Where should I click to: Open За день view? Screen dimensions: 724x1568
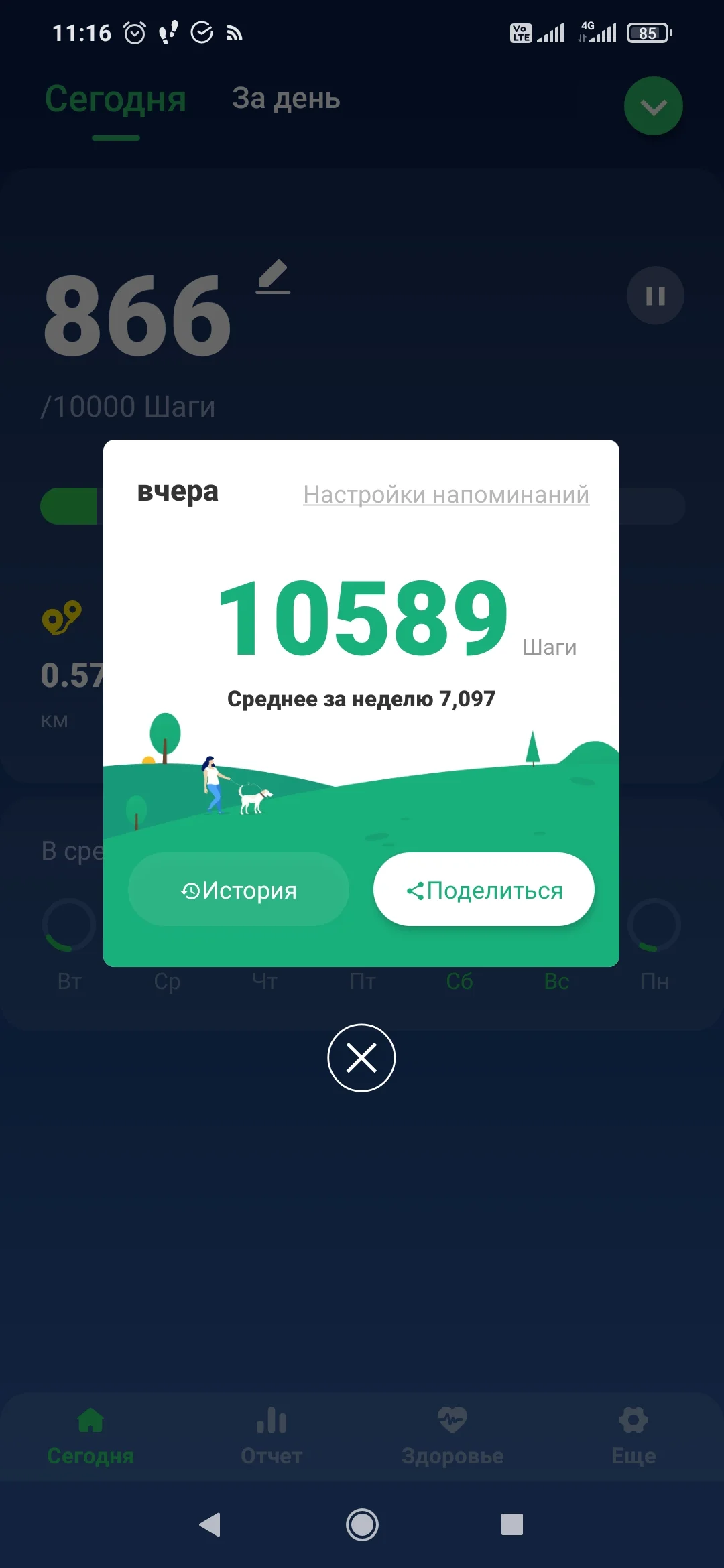pyautogui.click(x=286, y=98)
